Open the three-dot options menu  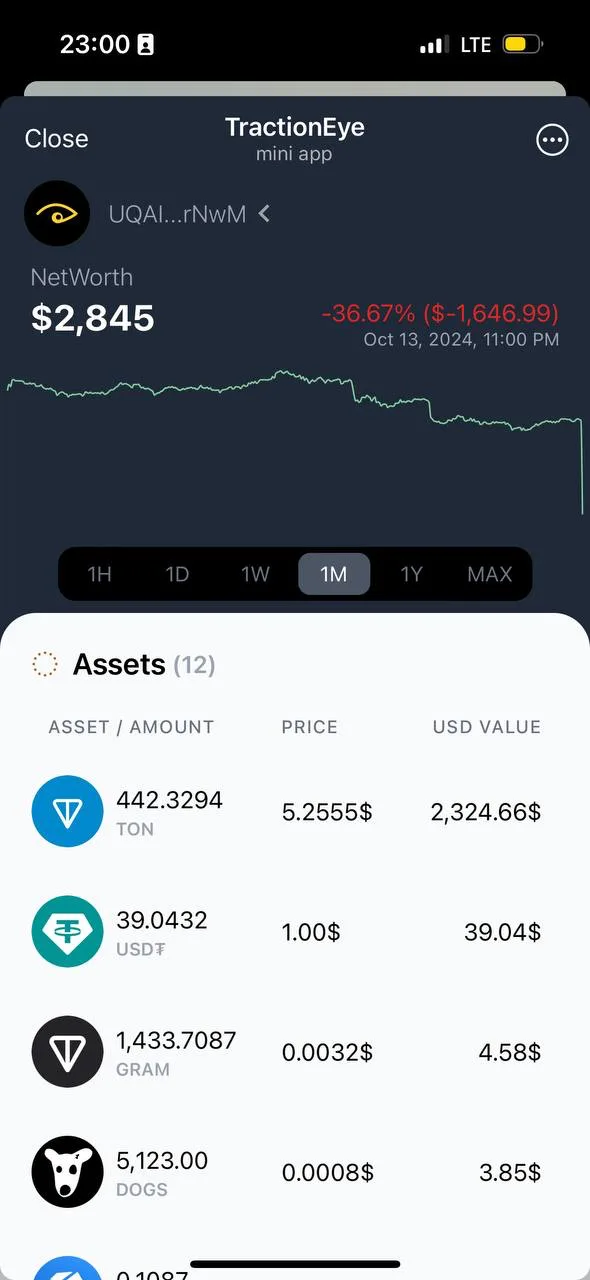pyautogui.click(x=552, y=140)
